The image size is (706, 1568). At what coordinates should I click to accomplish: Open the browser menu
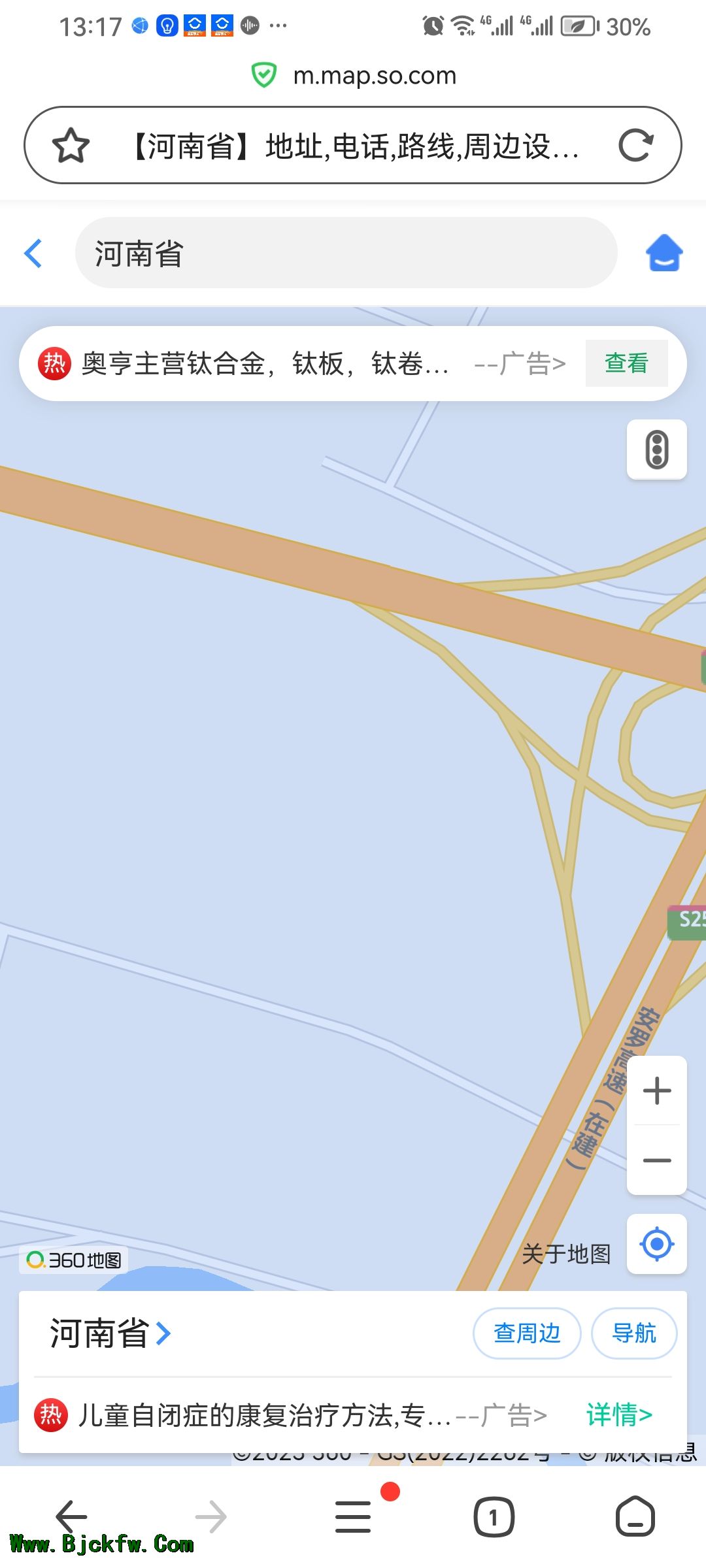coord(353,1516)
